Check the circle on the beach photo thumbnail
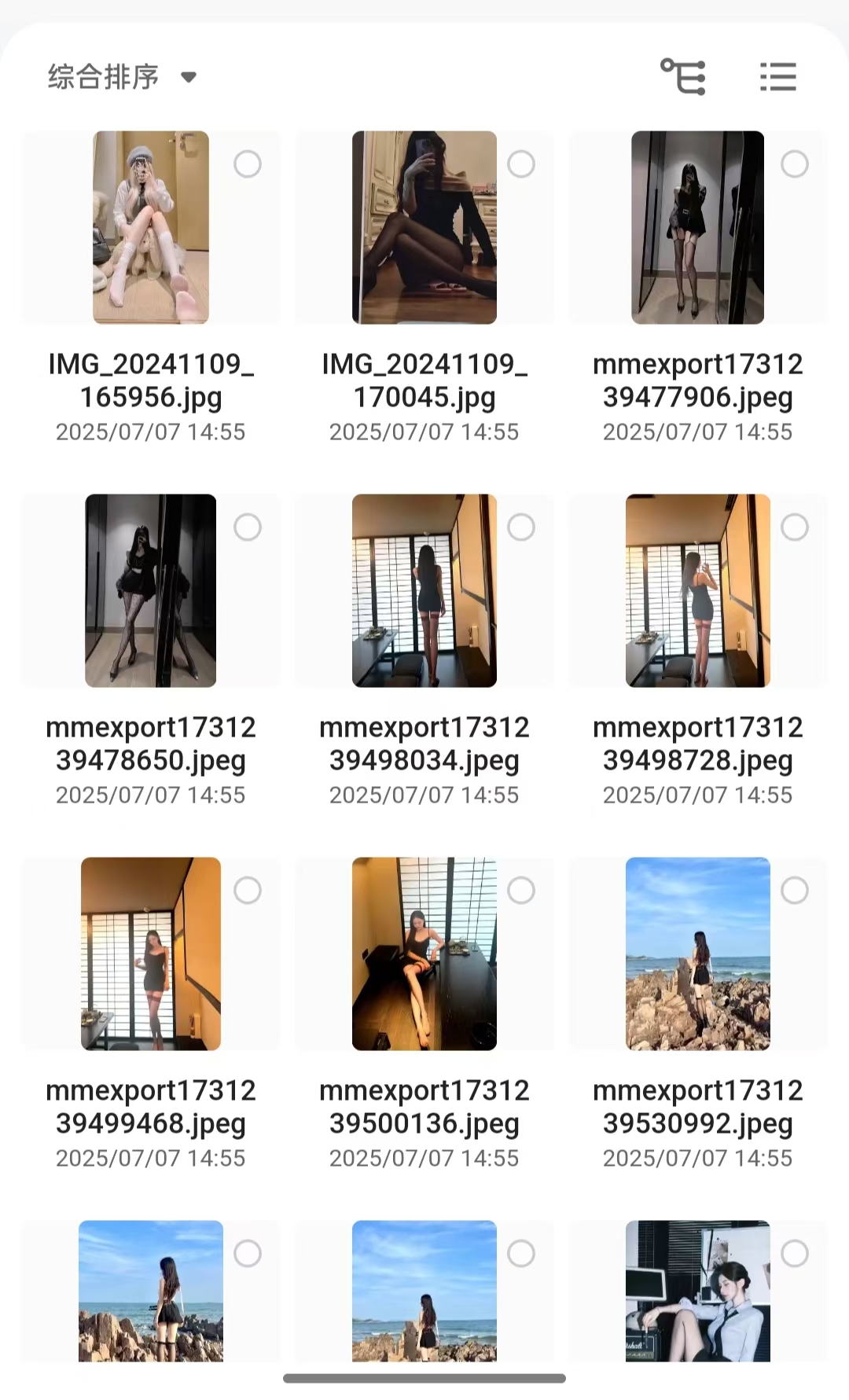This screenshot has height=1400, width=849. [793, 891]
